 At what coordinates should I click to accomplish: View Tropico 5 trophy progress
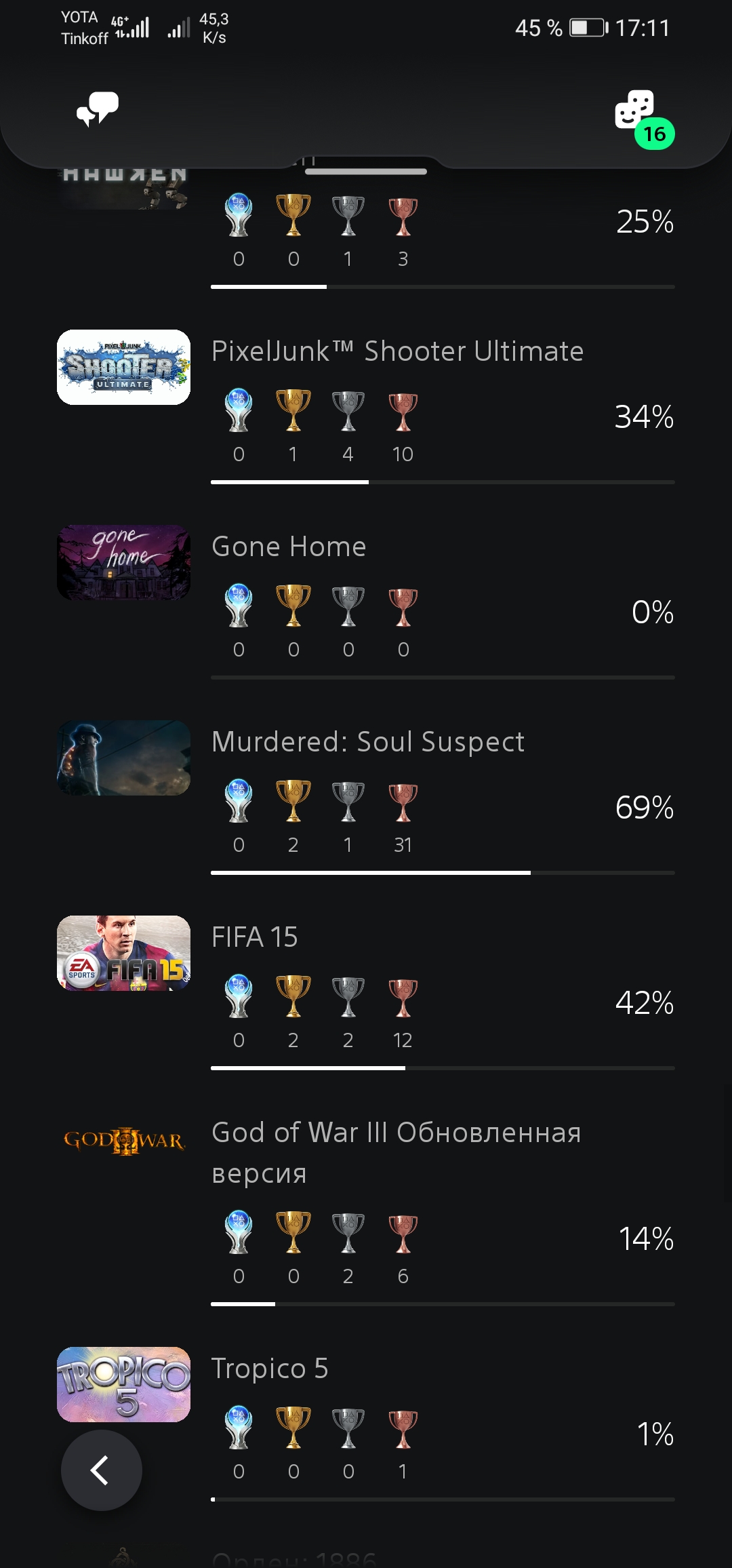[366, 1424]
